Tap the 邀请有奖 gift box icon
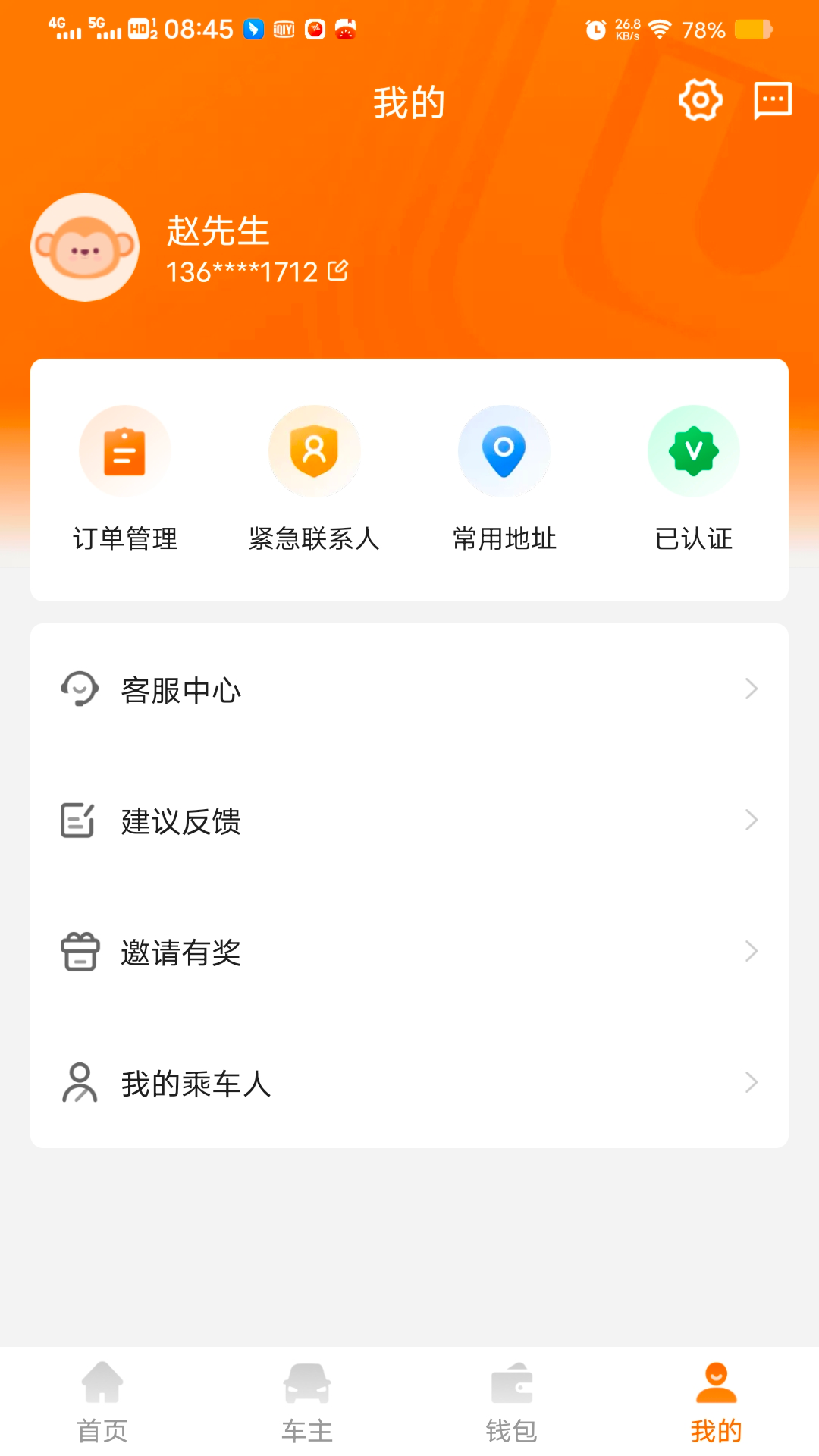This screenshot has height=1456, width=819. [x=79, y=952]
